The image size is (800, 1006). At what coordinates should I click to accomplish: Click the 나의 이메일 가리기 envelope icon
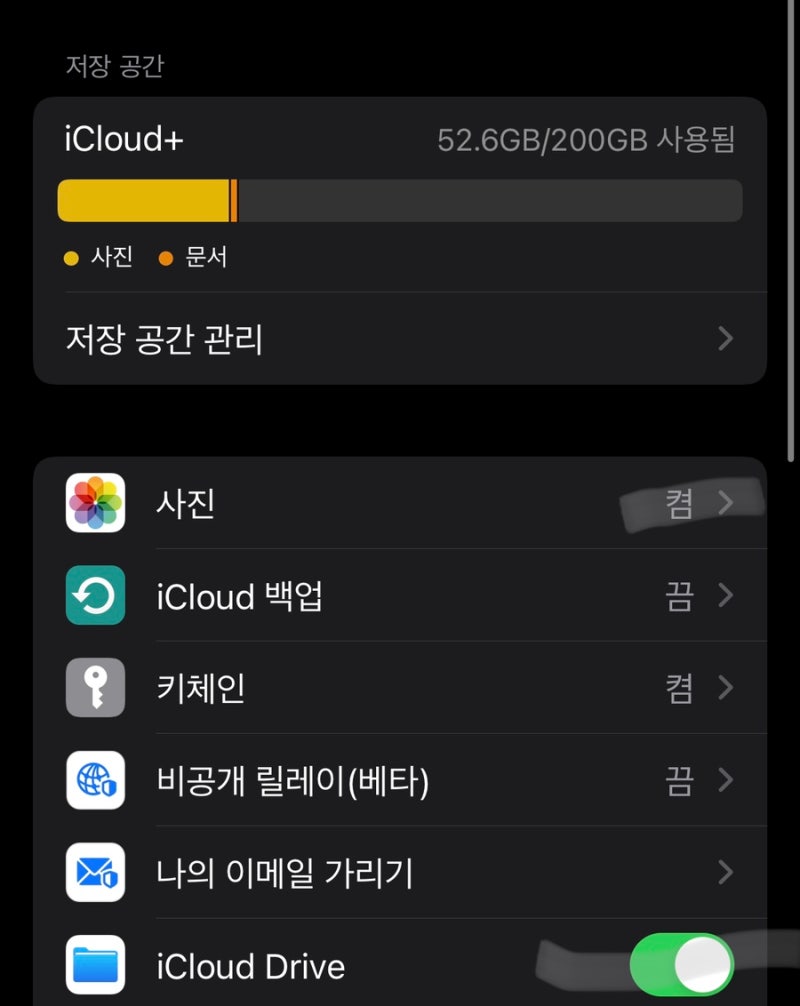click(94, 872)
